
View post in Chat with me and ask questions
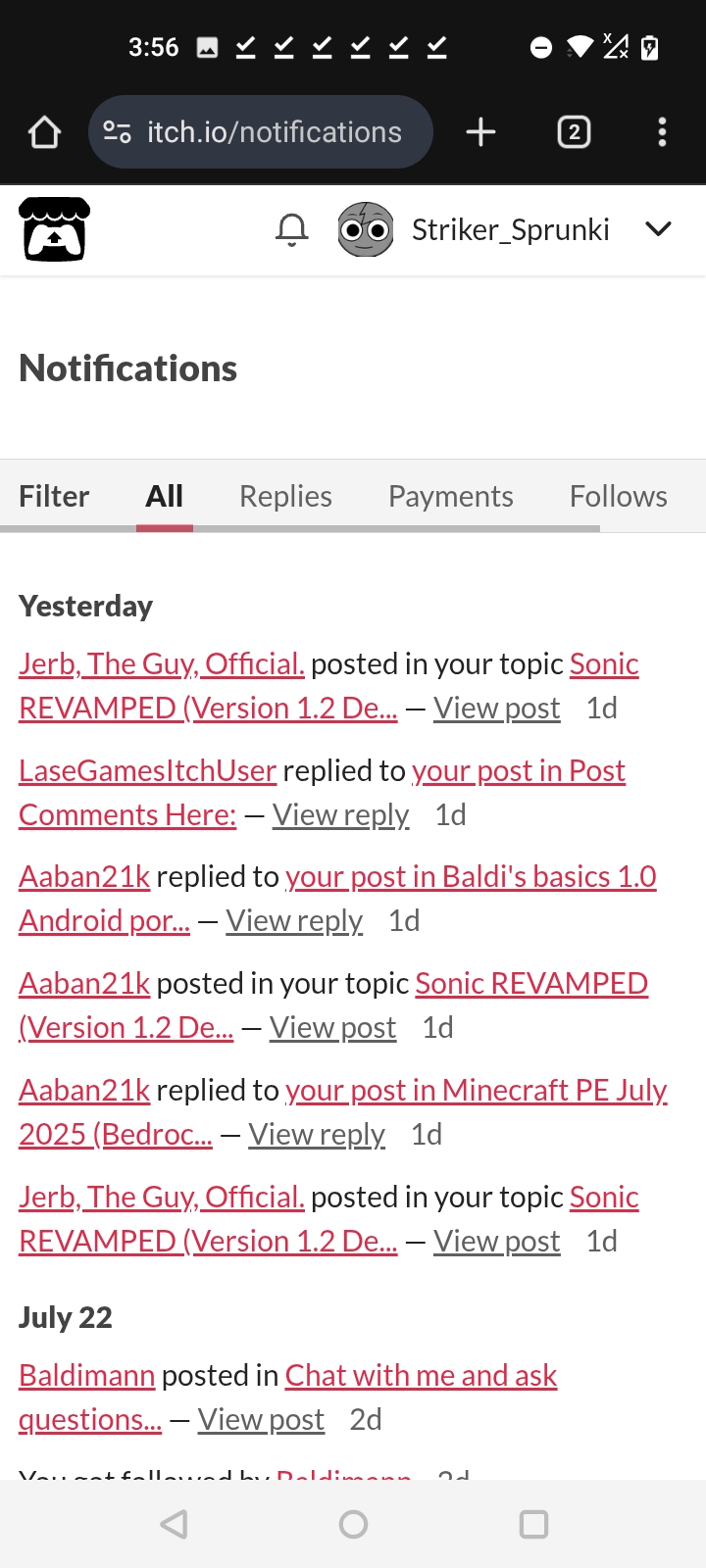click(x=261, y=1420)
